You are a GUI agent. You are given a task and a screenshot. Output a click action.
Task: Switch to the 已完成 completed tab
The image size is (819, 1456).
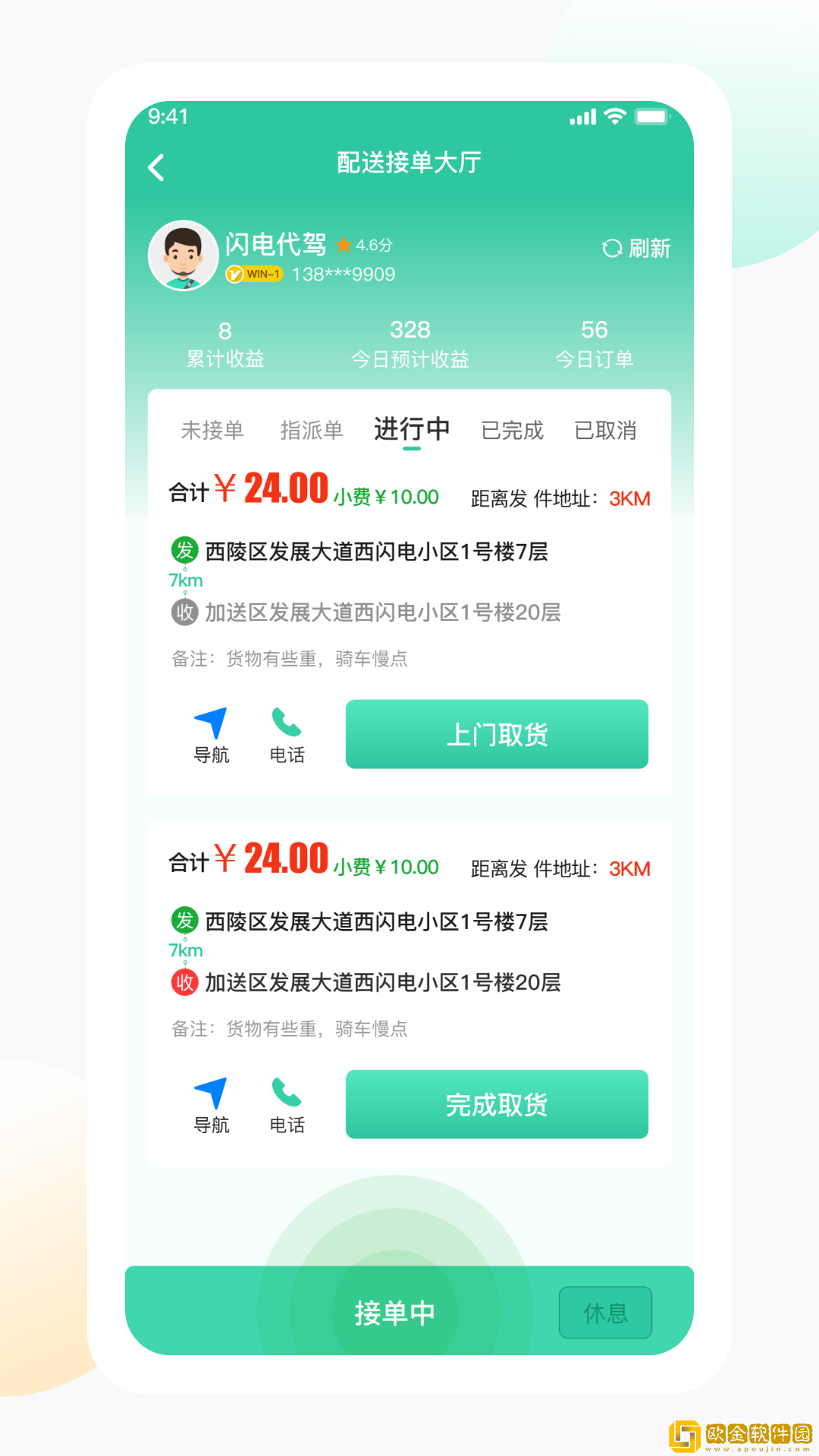512,430
